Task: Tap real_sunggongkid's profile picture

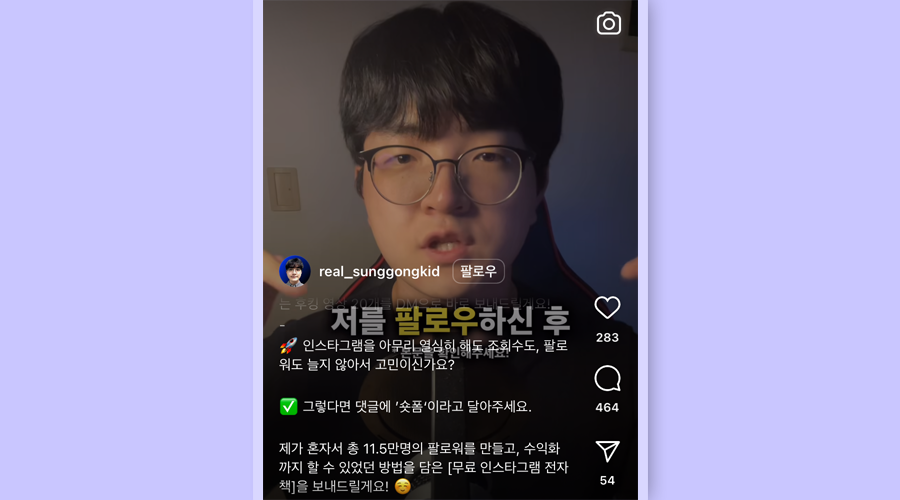Action: (x=295, y=271)
